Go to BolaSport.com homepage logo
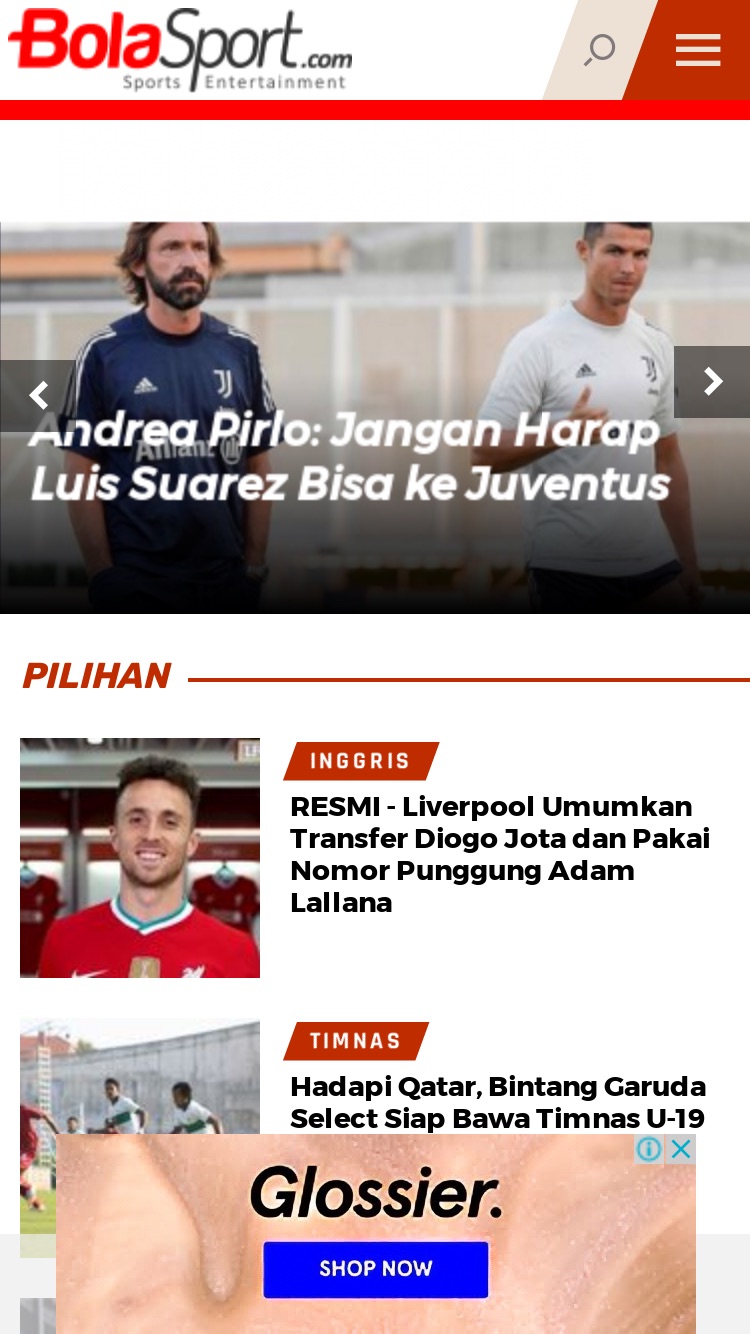The height and width of the screenshot is (1334, 750). tap(180, 50)
